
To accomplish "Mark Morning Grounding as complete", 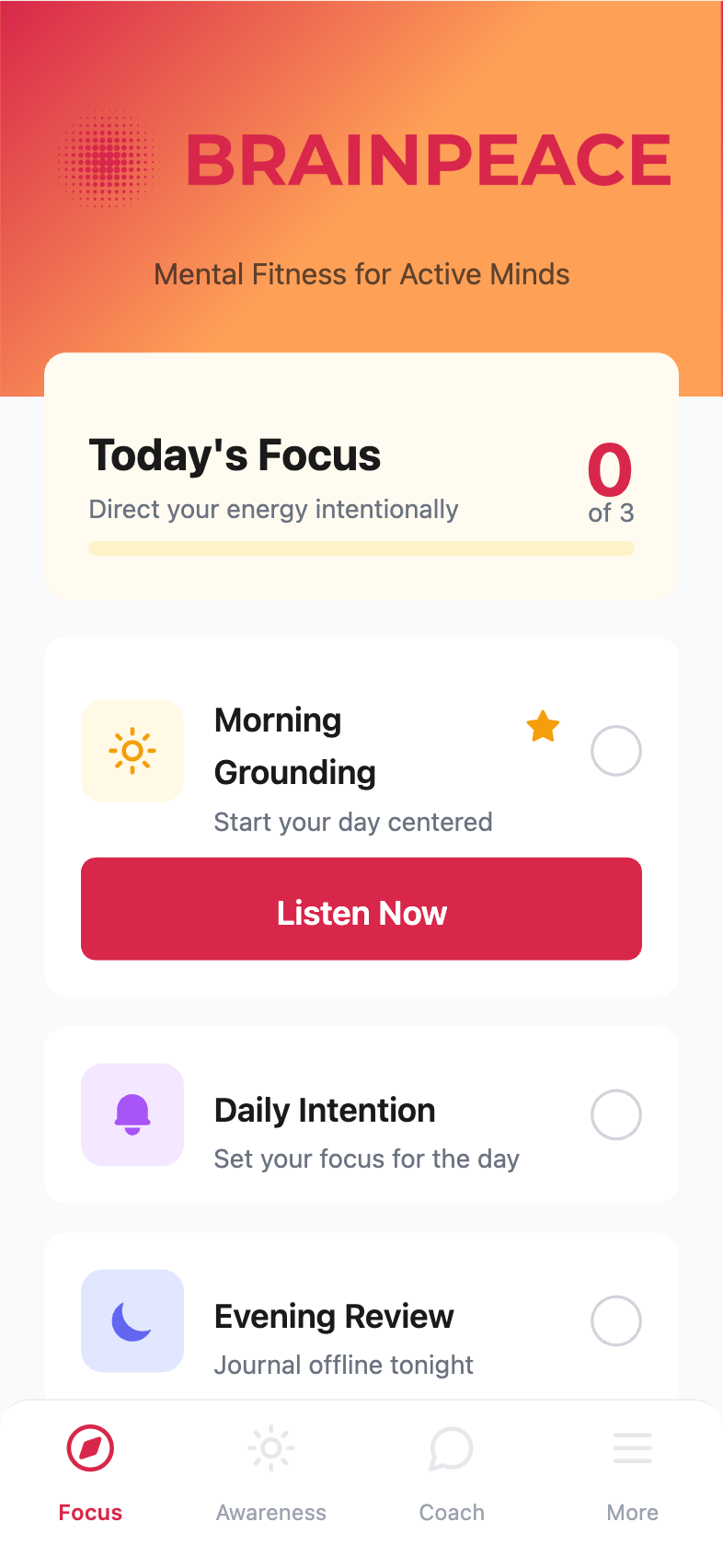I will (615, 751).
